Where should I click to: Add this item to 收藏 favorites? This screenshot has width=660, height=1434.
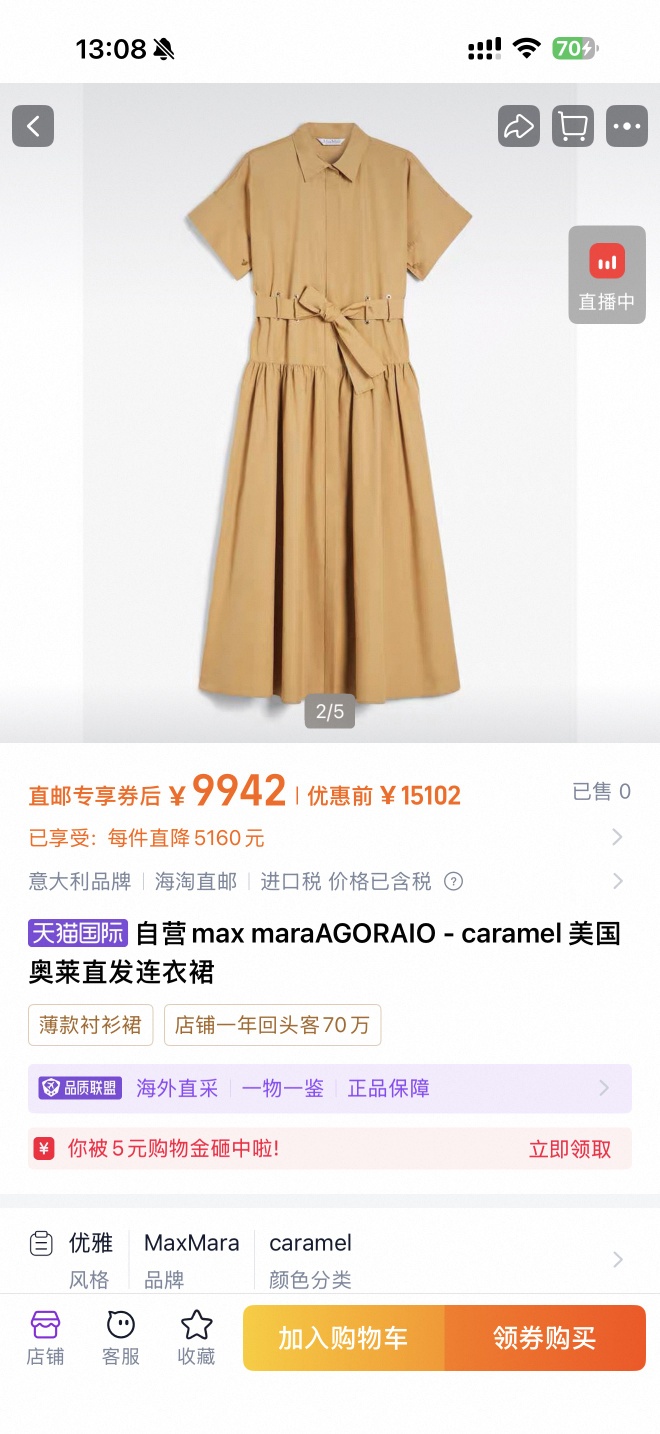196,1338
